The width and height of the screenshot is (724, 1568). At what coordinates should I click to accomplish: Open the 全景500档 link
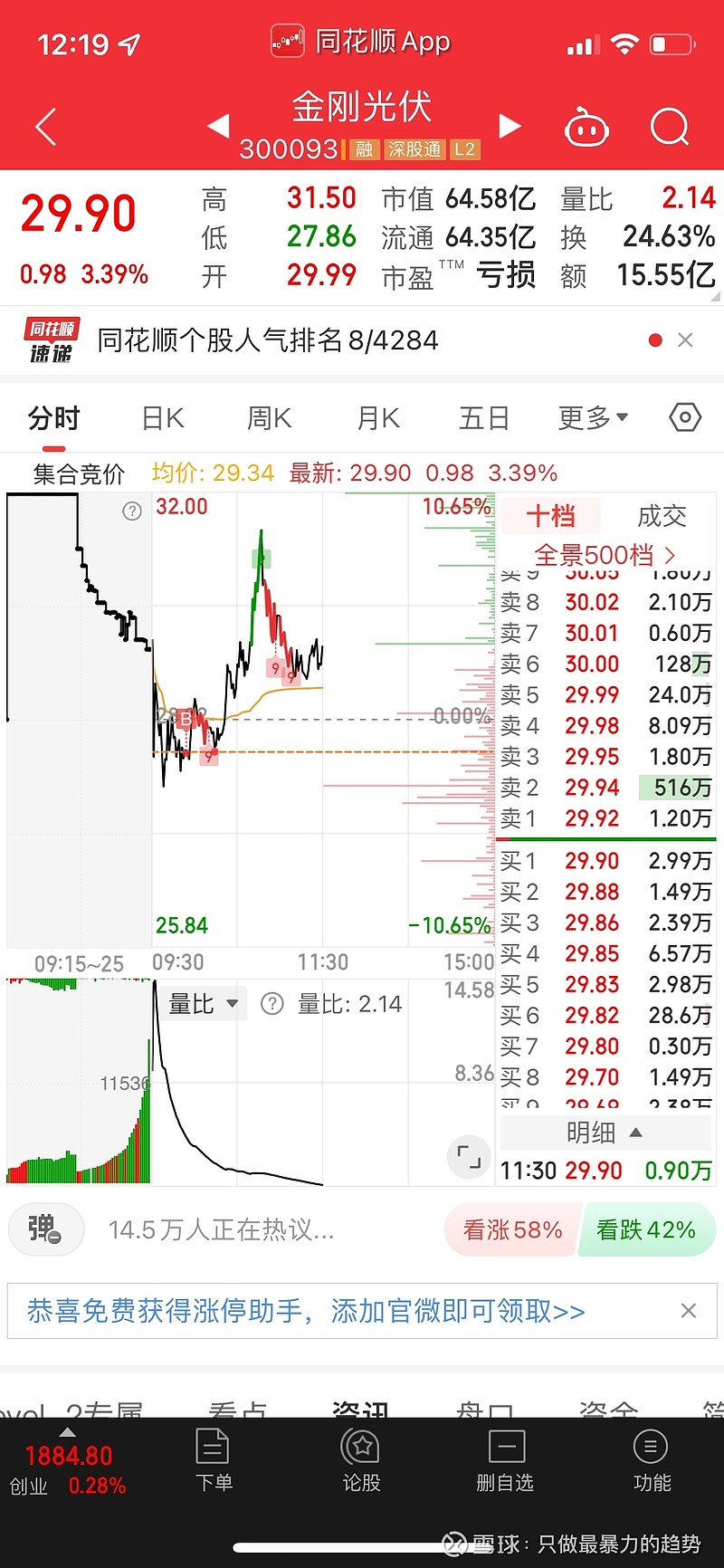coord(605,555)
